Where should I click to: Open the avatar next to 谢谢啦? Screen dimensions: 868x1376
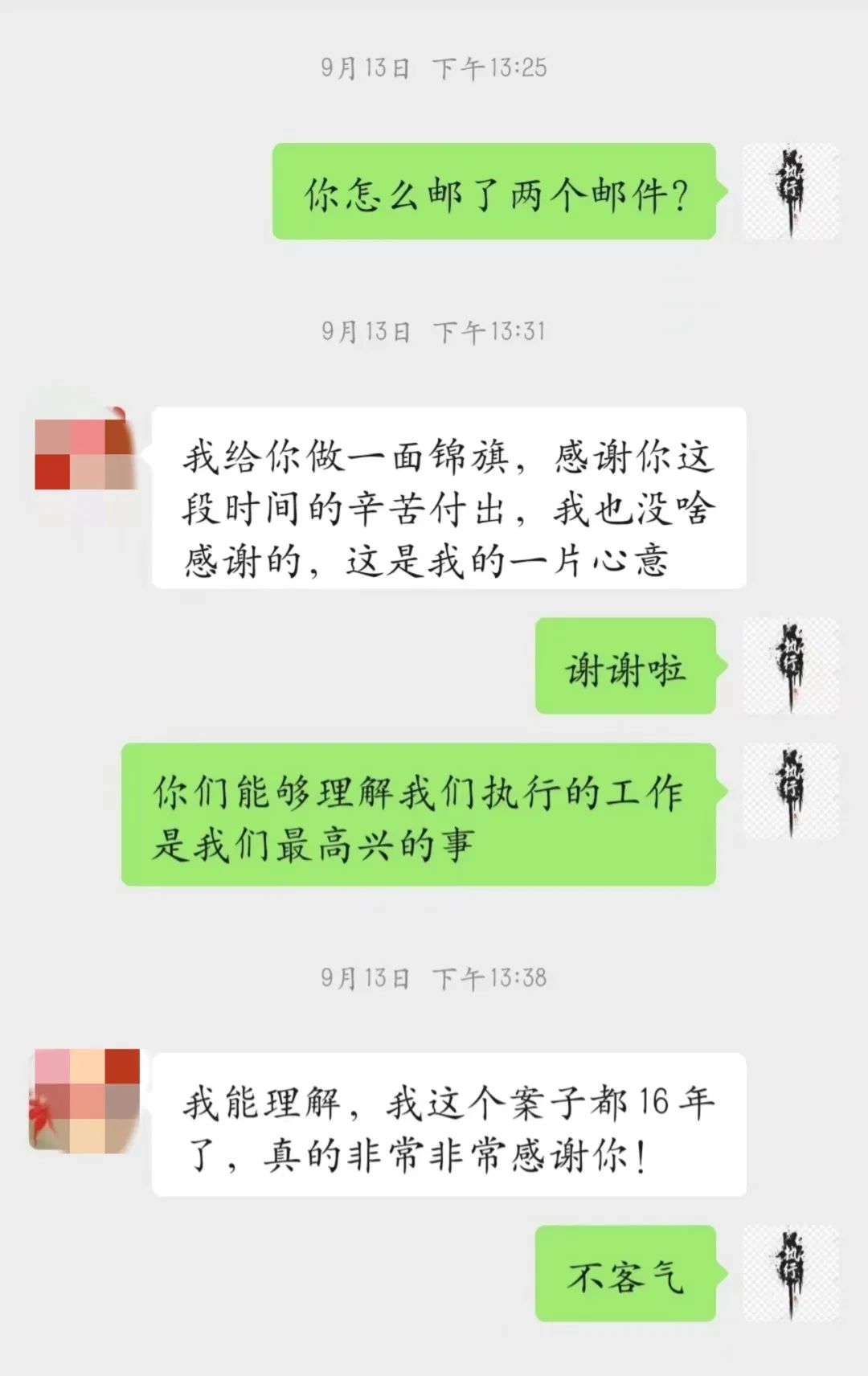791,665
